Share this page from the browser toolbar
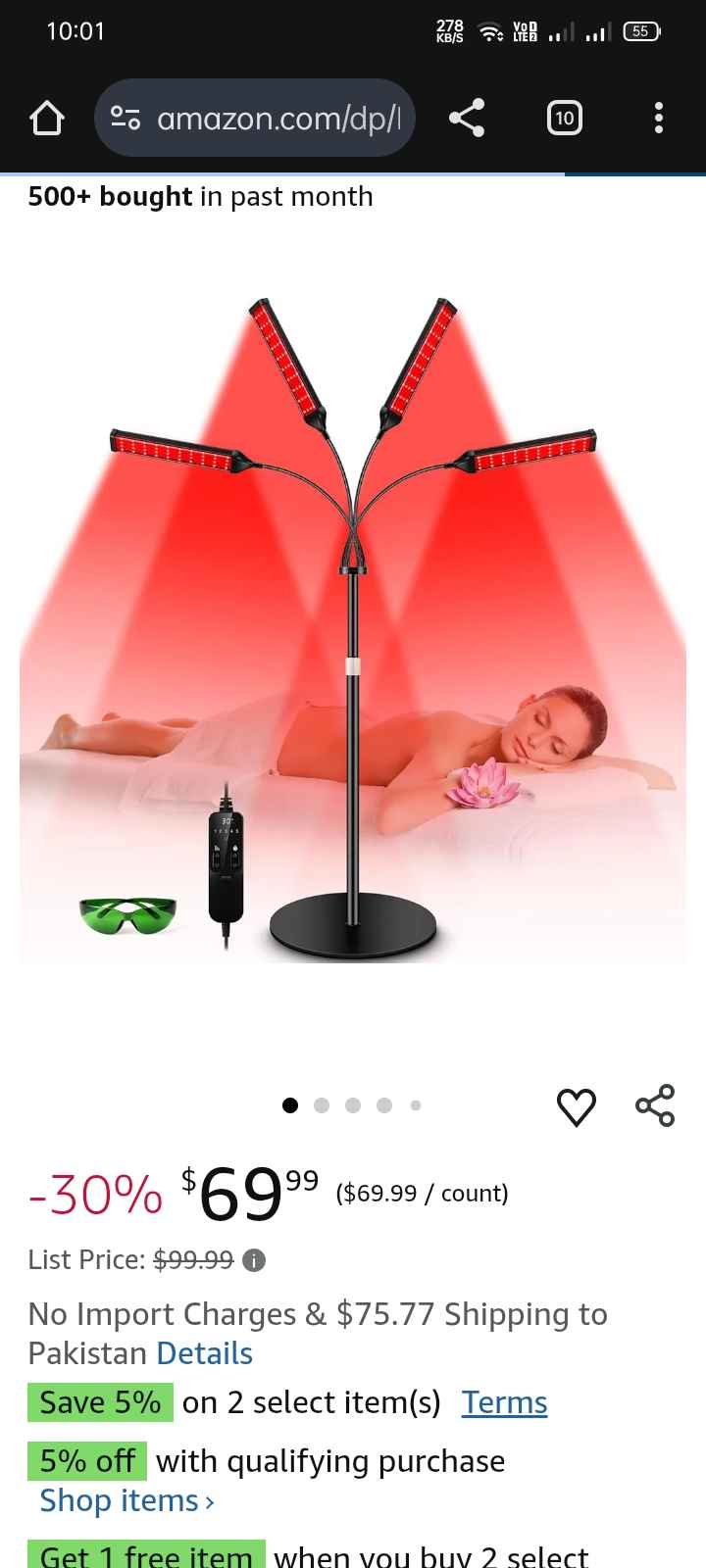Screen dimensions: 706x1568 (467, 119)
